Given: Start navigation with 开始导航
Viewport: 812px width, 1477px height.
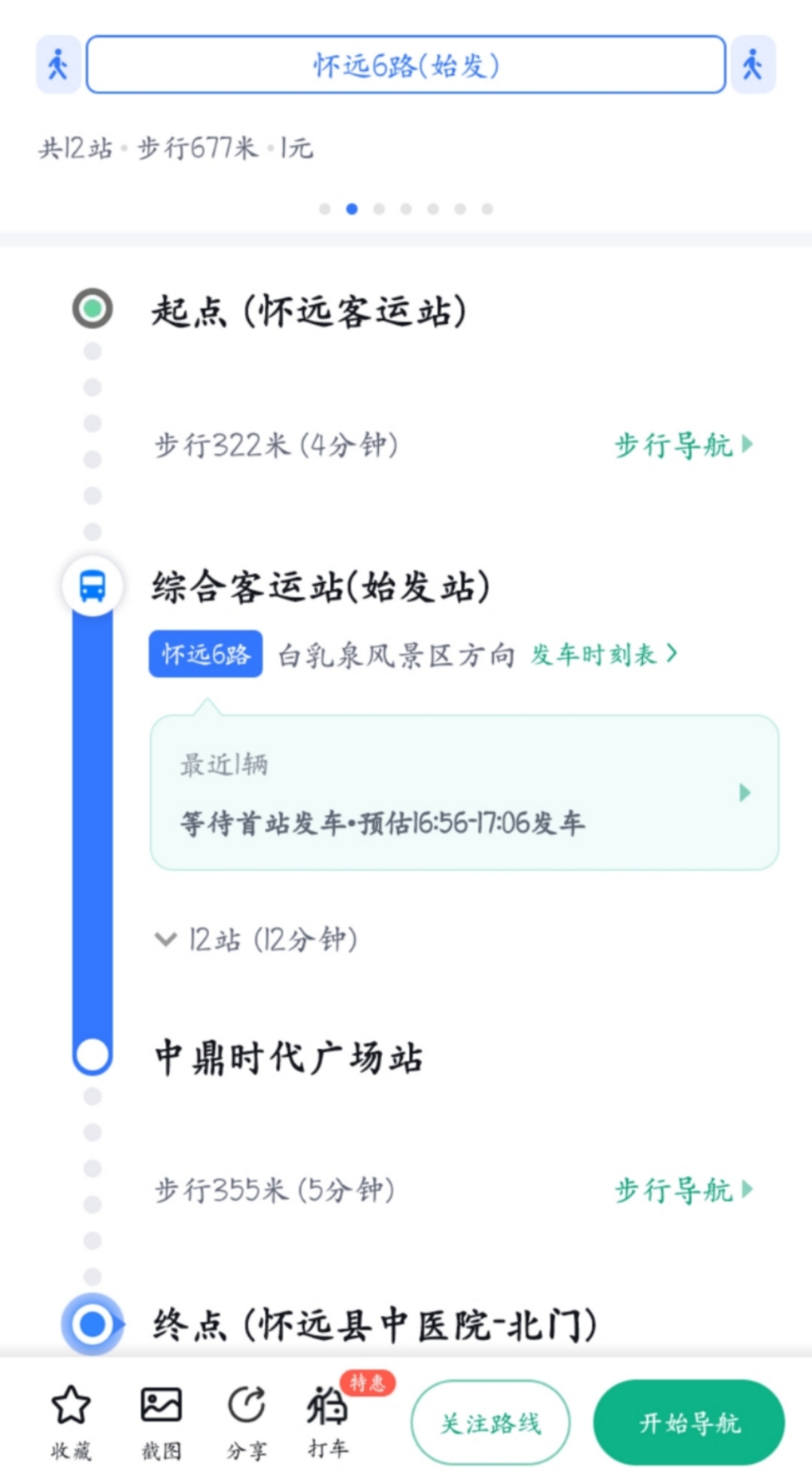Looking at the screenshot, I should (689, 1422).
